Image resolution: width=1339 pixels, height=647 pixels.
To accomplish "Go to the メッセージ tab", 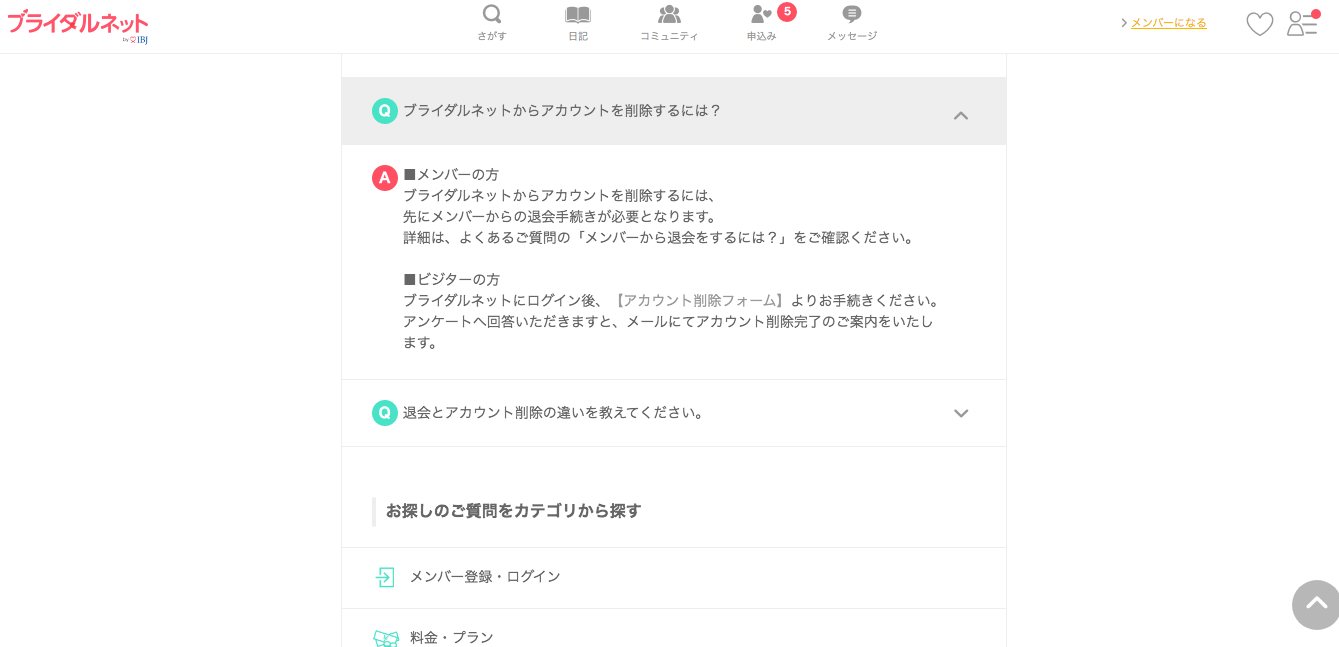I will click(x=852, y=23).
